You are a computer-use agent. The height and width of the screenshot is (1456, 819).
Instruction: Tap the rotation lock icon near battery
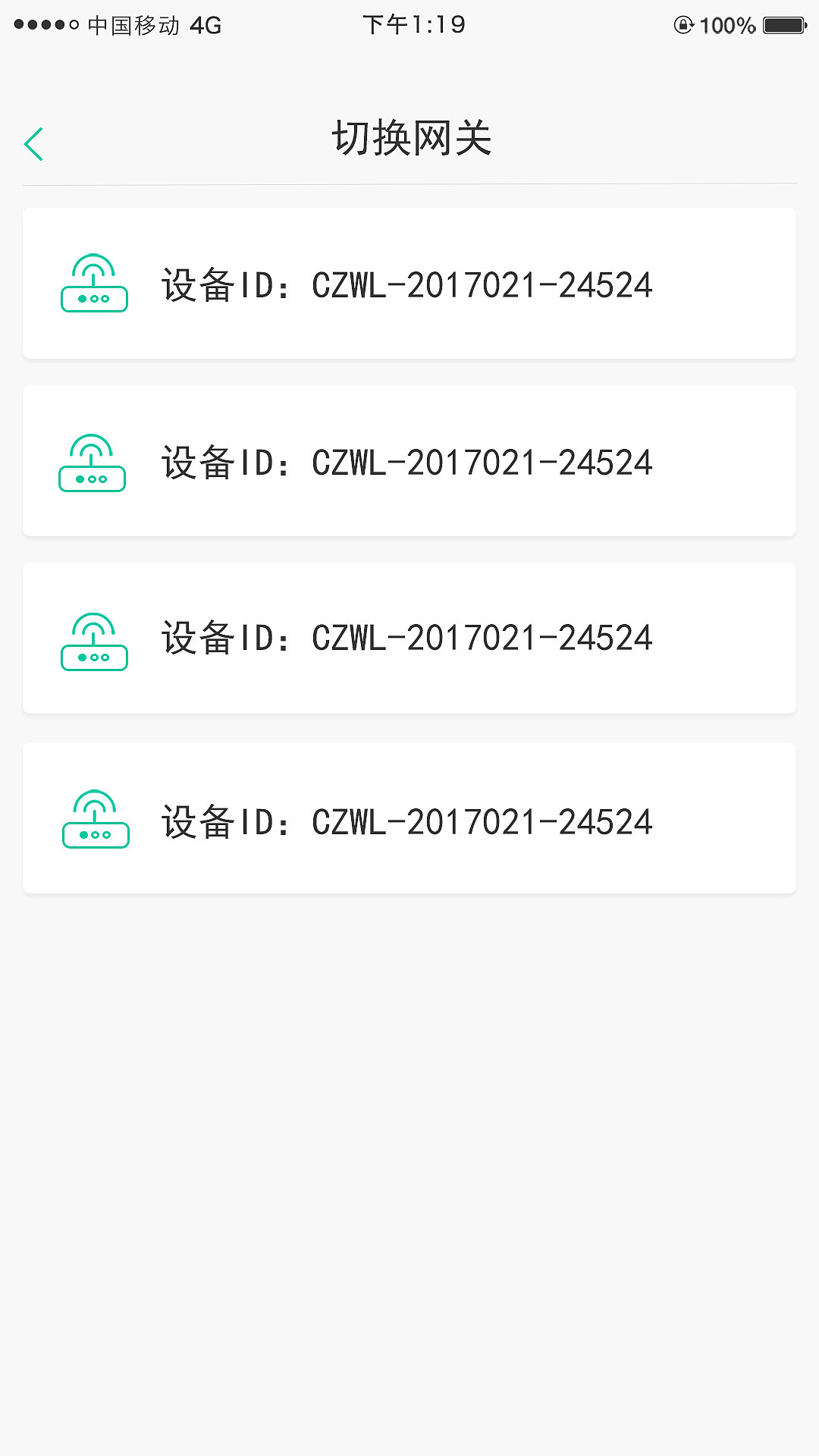pos(682,25)
